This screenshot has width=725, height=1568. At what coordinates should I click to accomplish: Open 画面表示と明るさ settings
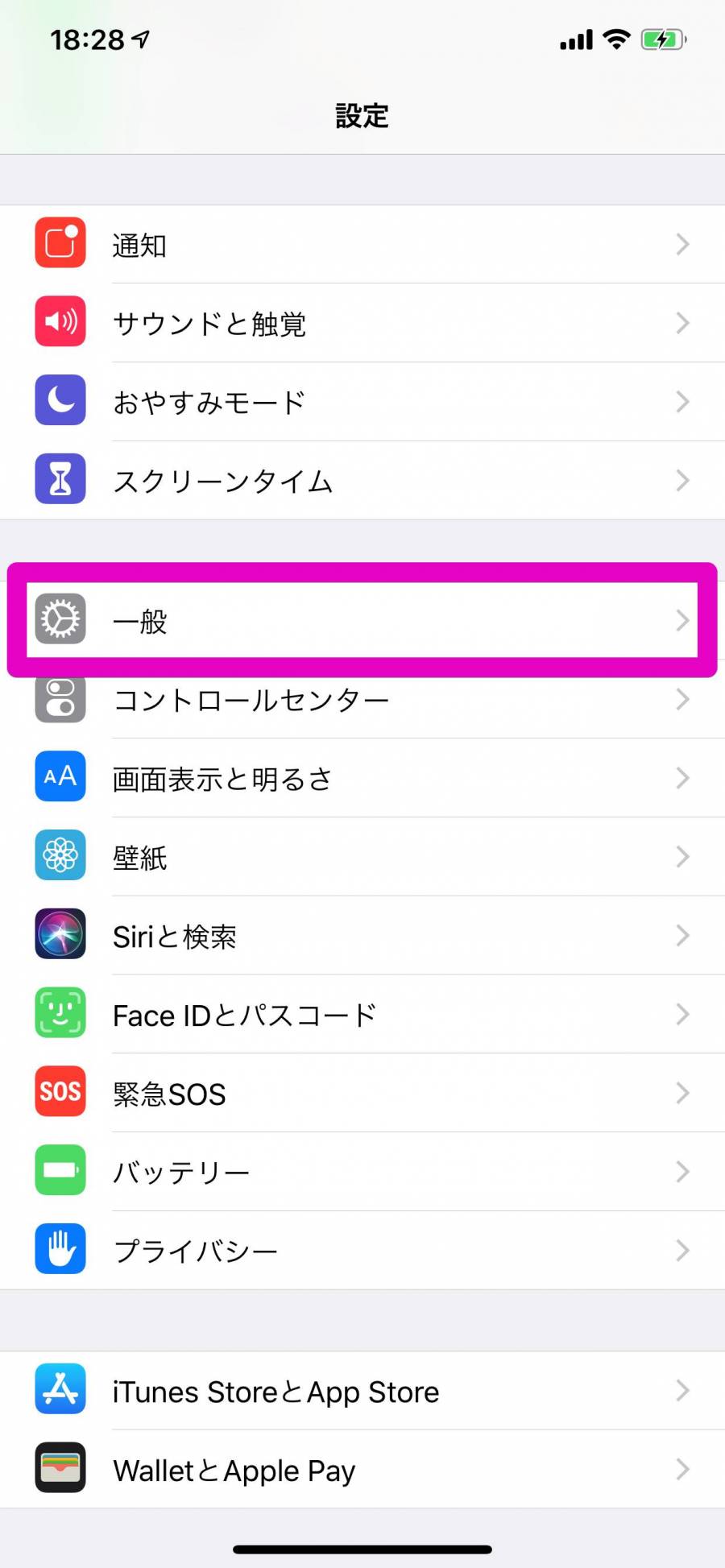click(362, 778)
